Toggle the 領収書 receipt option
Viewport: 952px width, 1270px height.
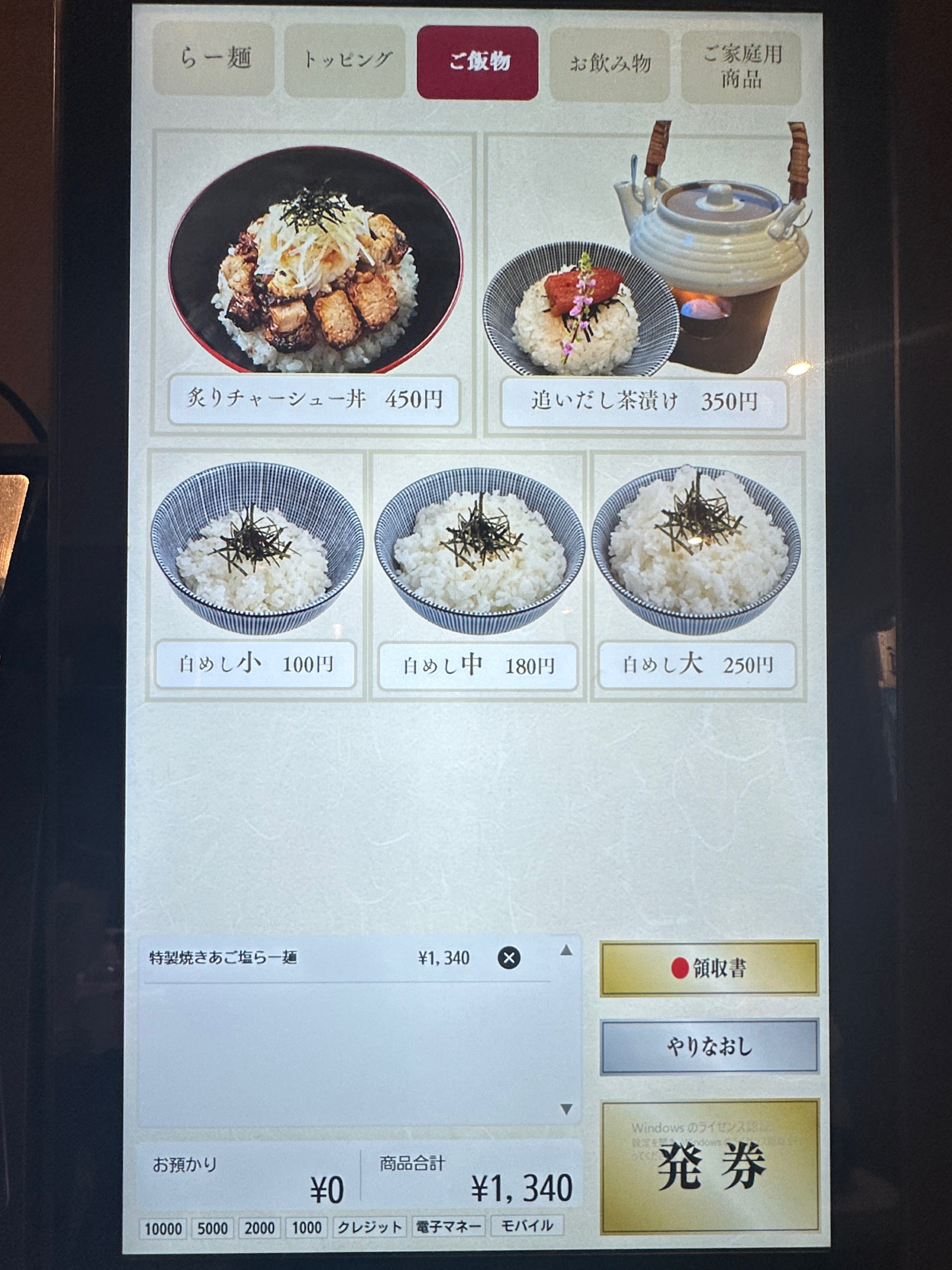pos(709,968)
